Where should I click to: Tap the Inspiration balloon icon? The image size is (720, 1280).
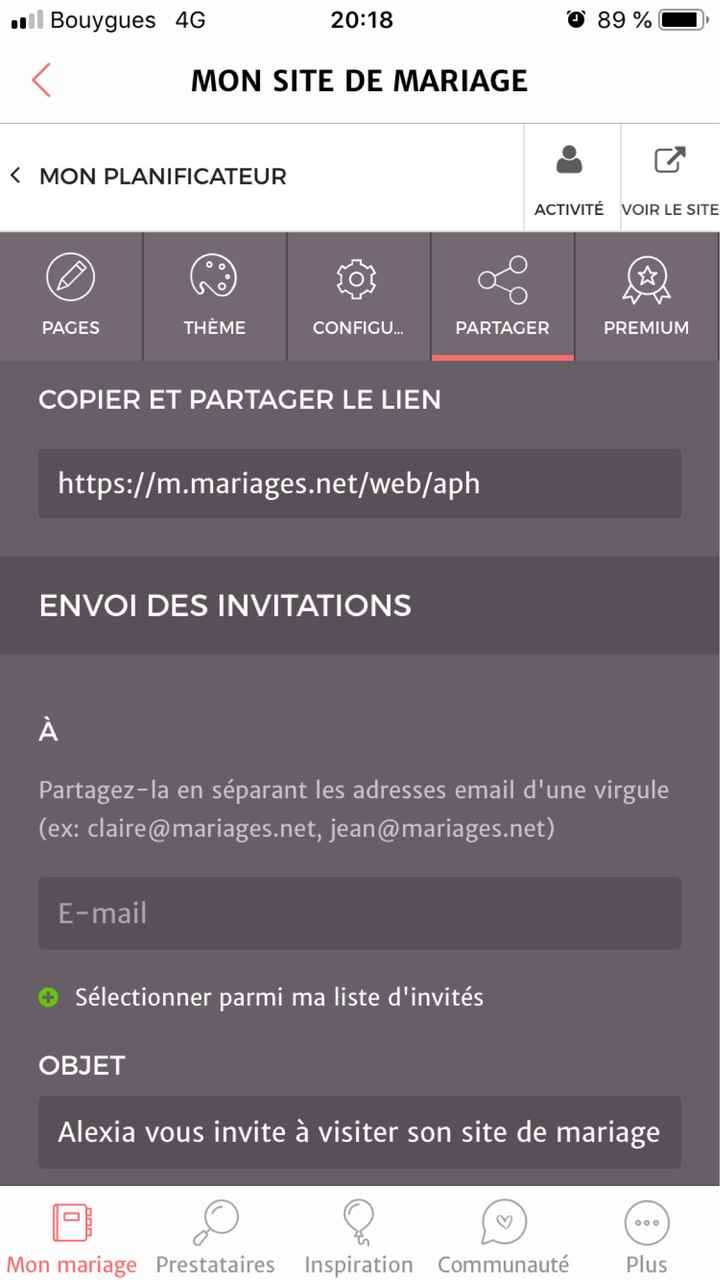tap(358, 1222)
